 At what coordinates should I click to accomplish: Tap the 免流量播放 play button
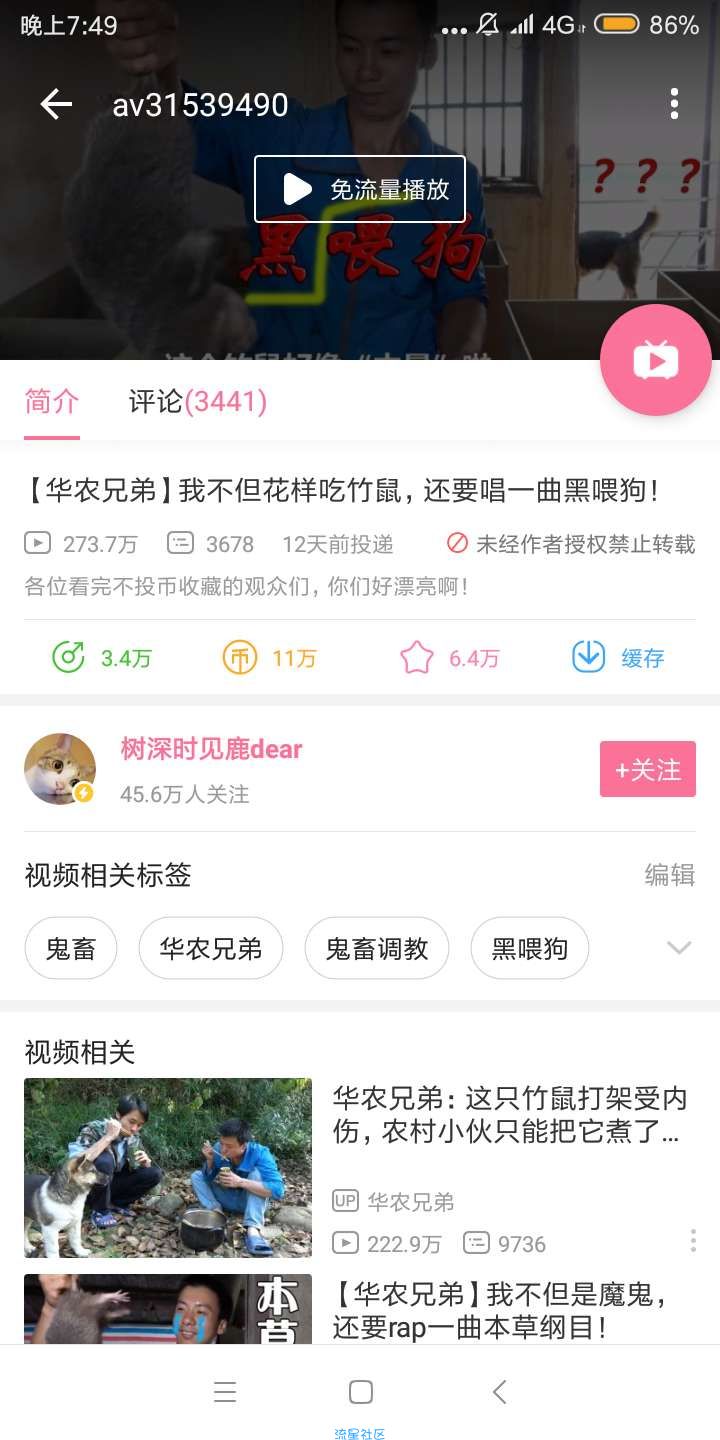[x=360, y=189]
